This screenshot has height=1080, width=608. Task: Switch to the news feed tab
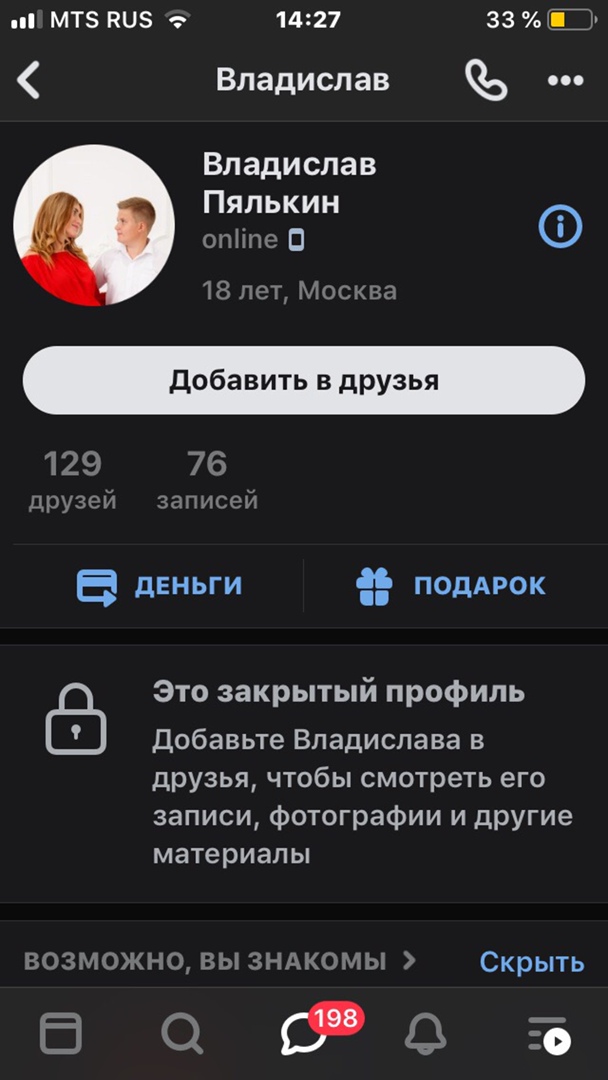[x=61, y=1033]
